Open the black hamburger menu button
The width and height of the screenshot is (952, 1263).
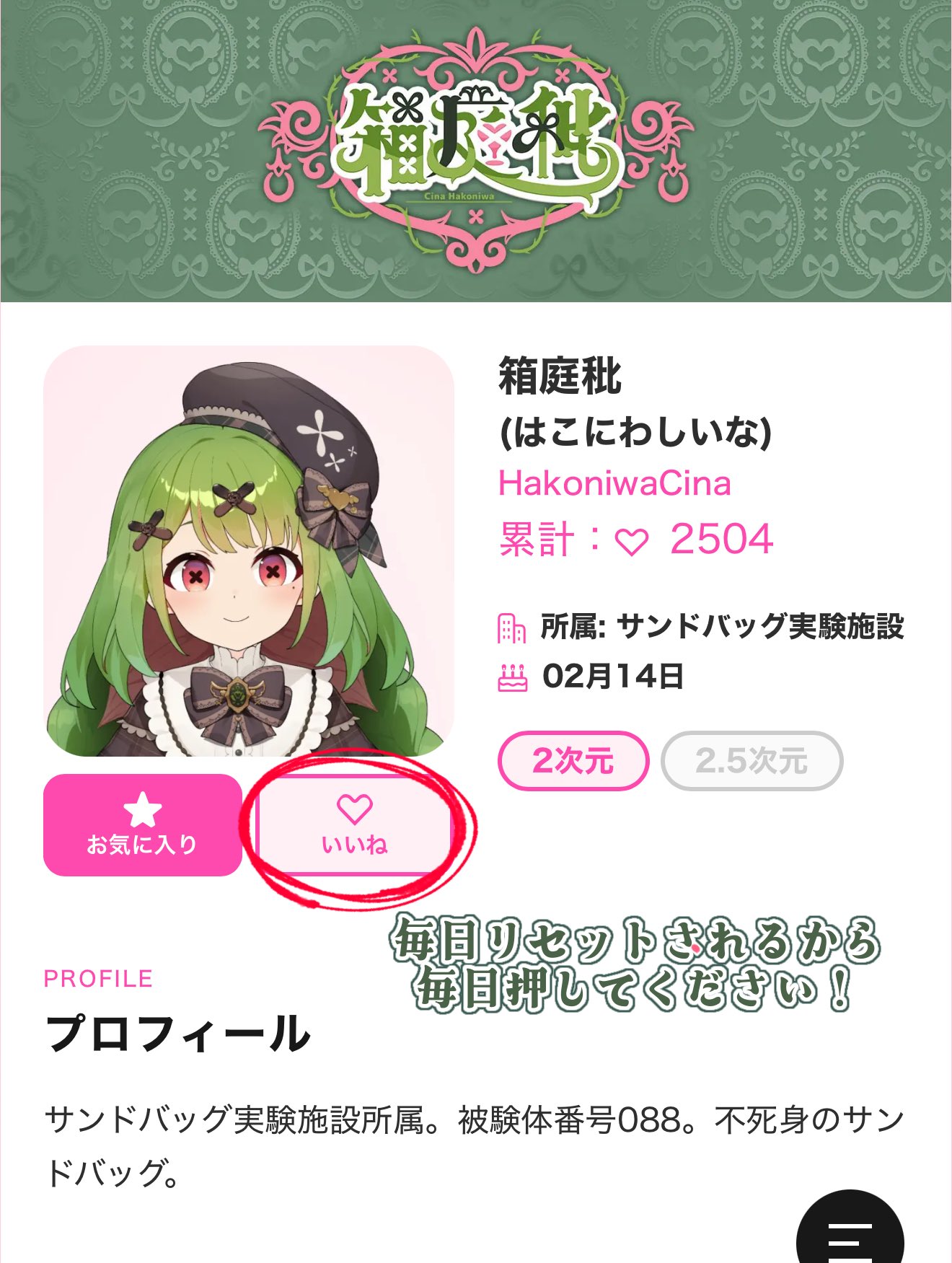[850, 1235]
